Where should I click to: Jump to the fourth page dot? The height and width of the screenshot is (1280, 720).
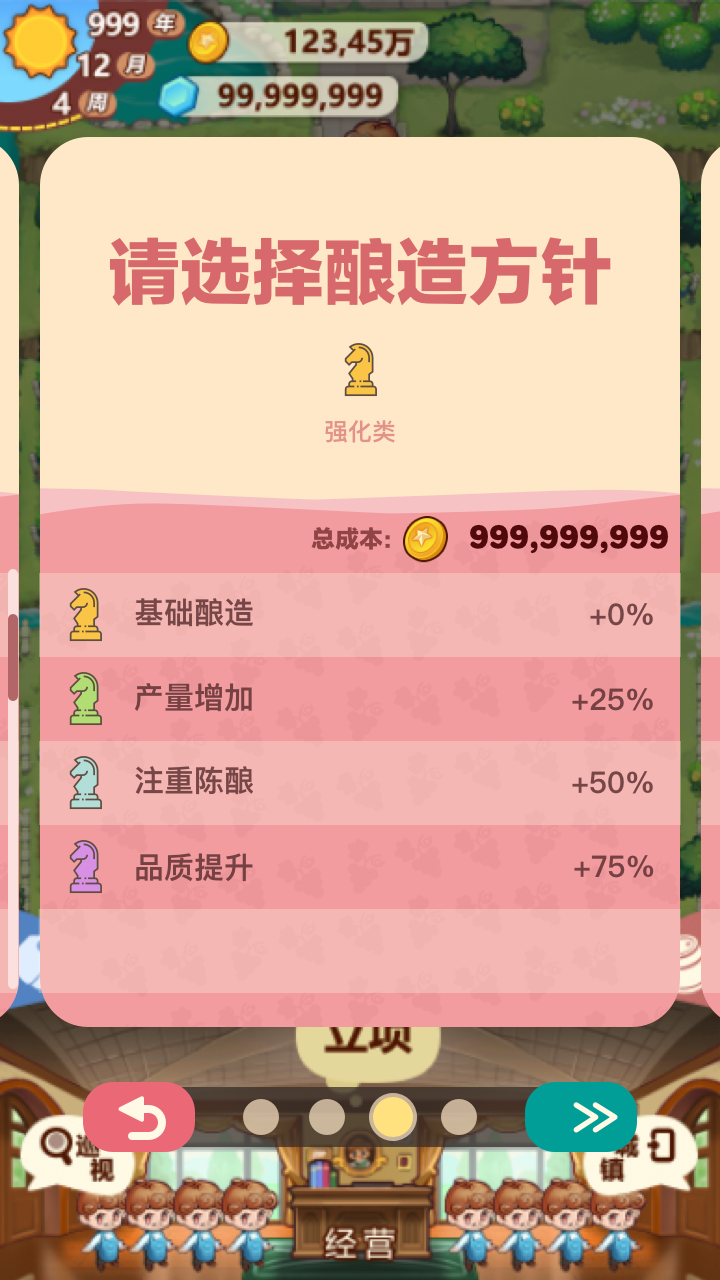pos(459,1117)
